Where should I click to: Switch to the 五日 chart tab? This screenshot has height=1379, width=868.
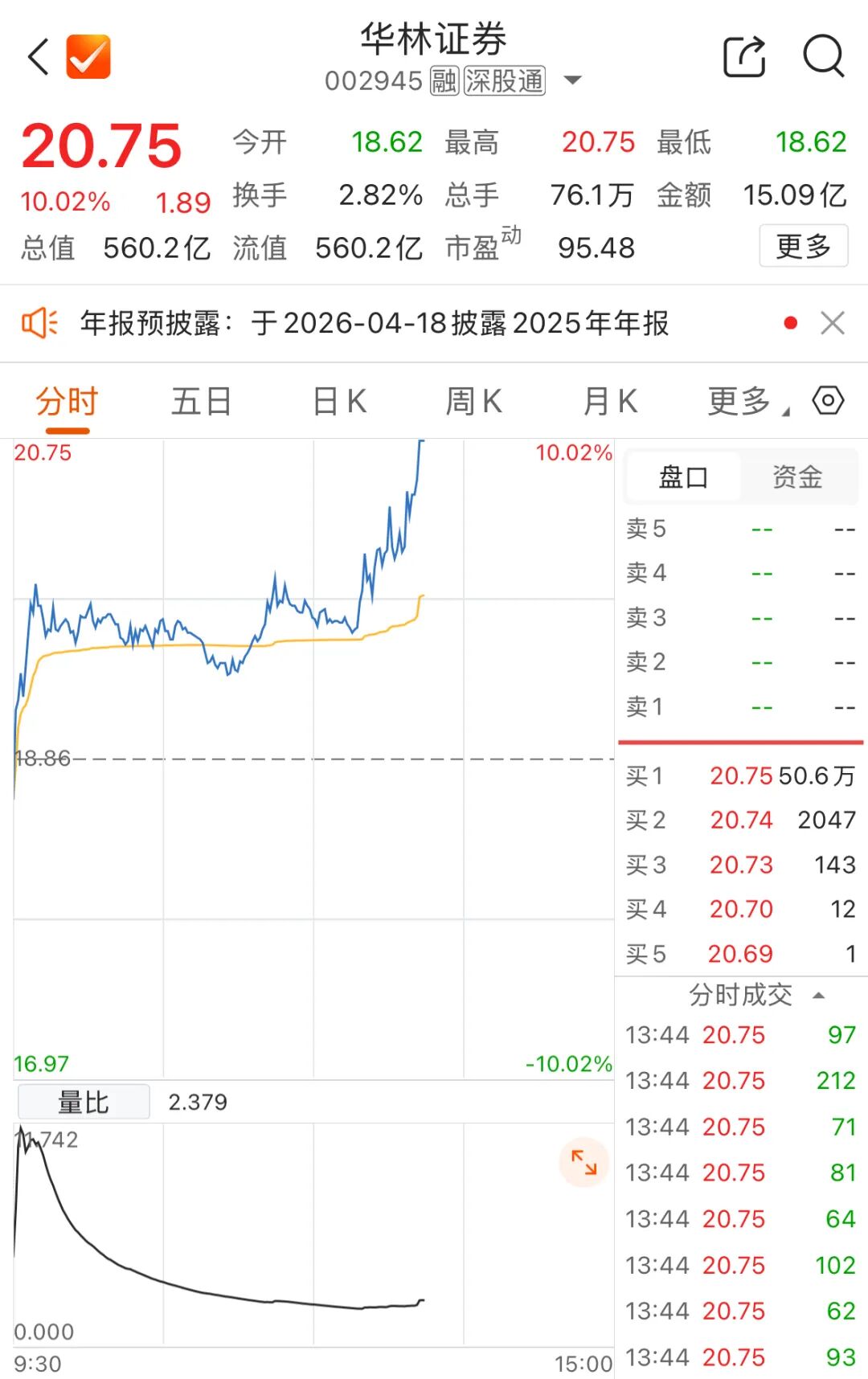click(x=201, y=401)
